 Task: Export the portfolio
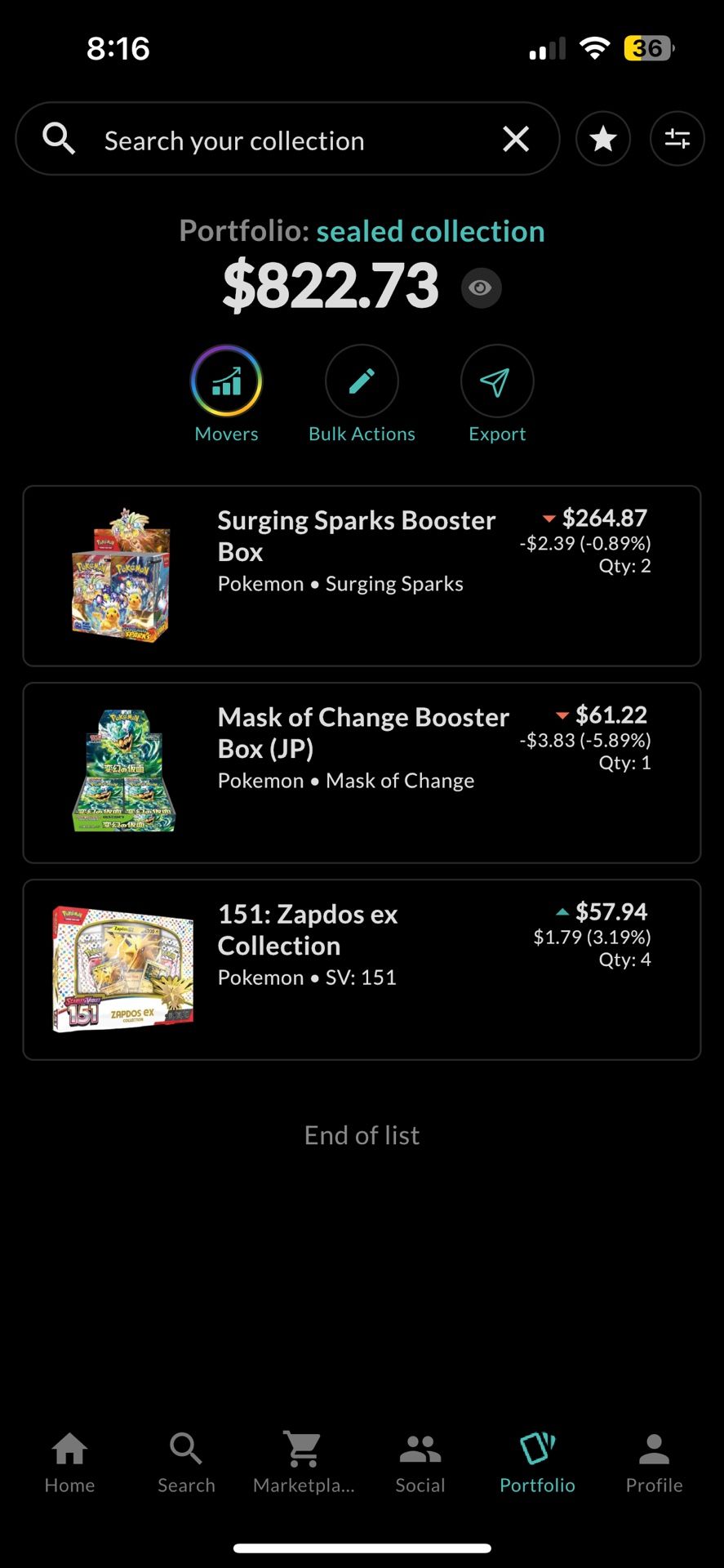(x=497, y=382)
